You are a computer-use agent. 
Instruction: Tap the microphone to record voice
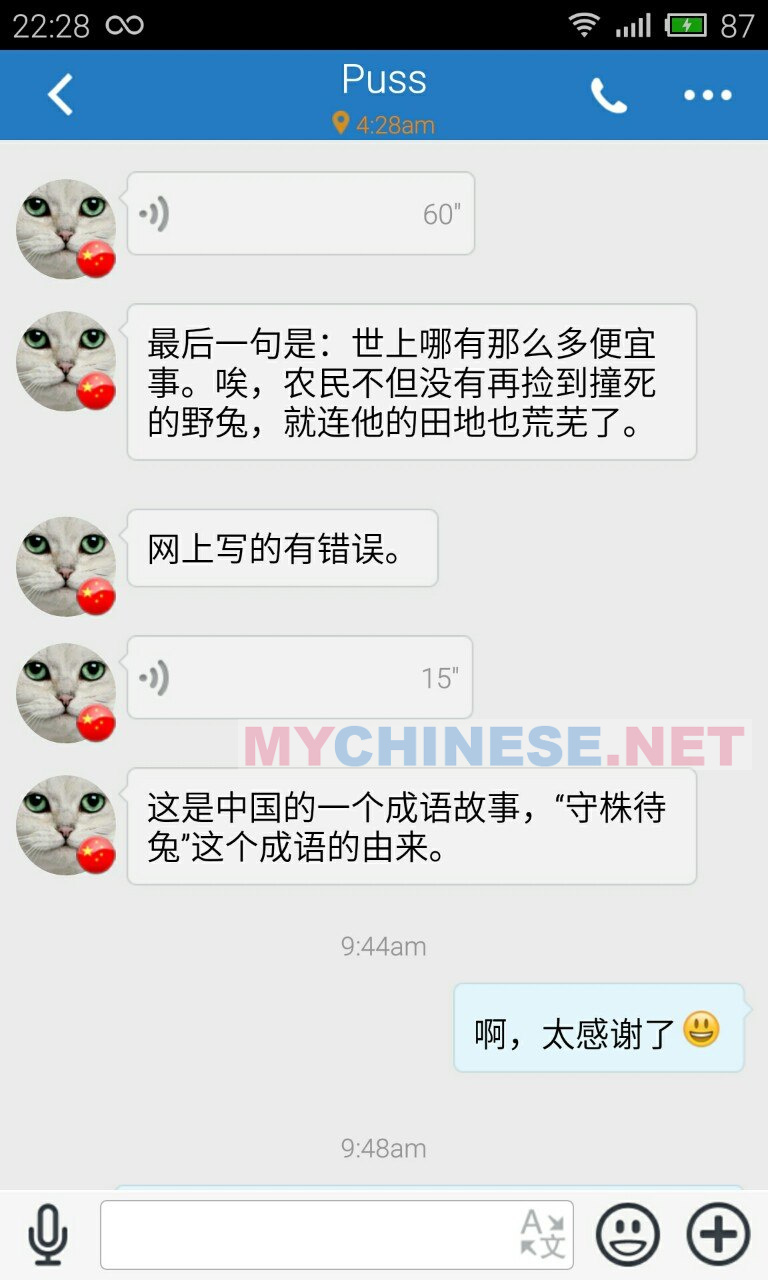pos(48,1235)
